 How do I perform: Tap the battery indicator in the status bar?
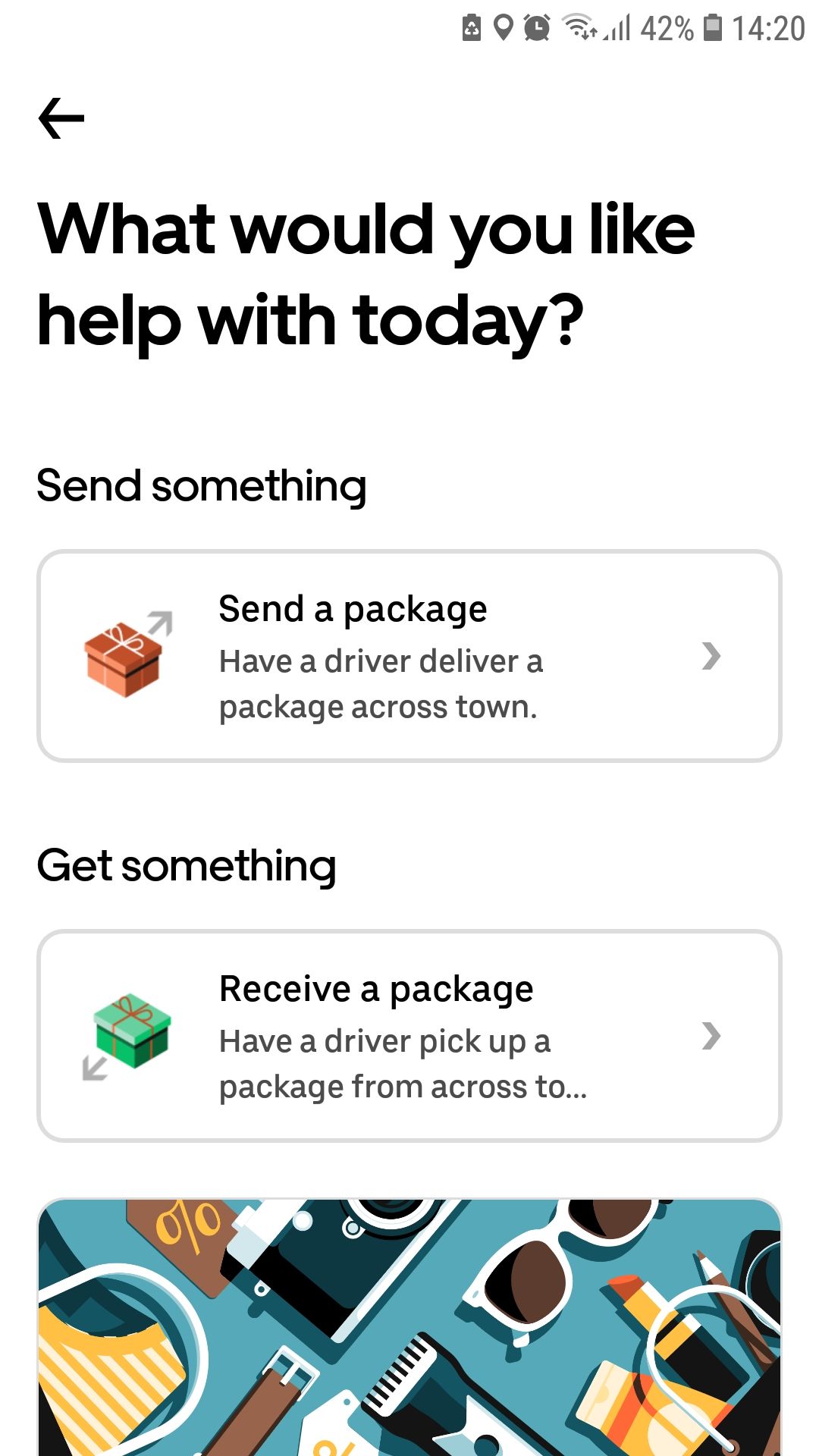click(x=713, y=29)
